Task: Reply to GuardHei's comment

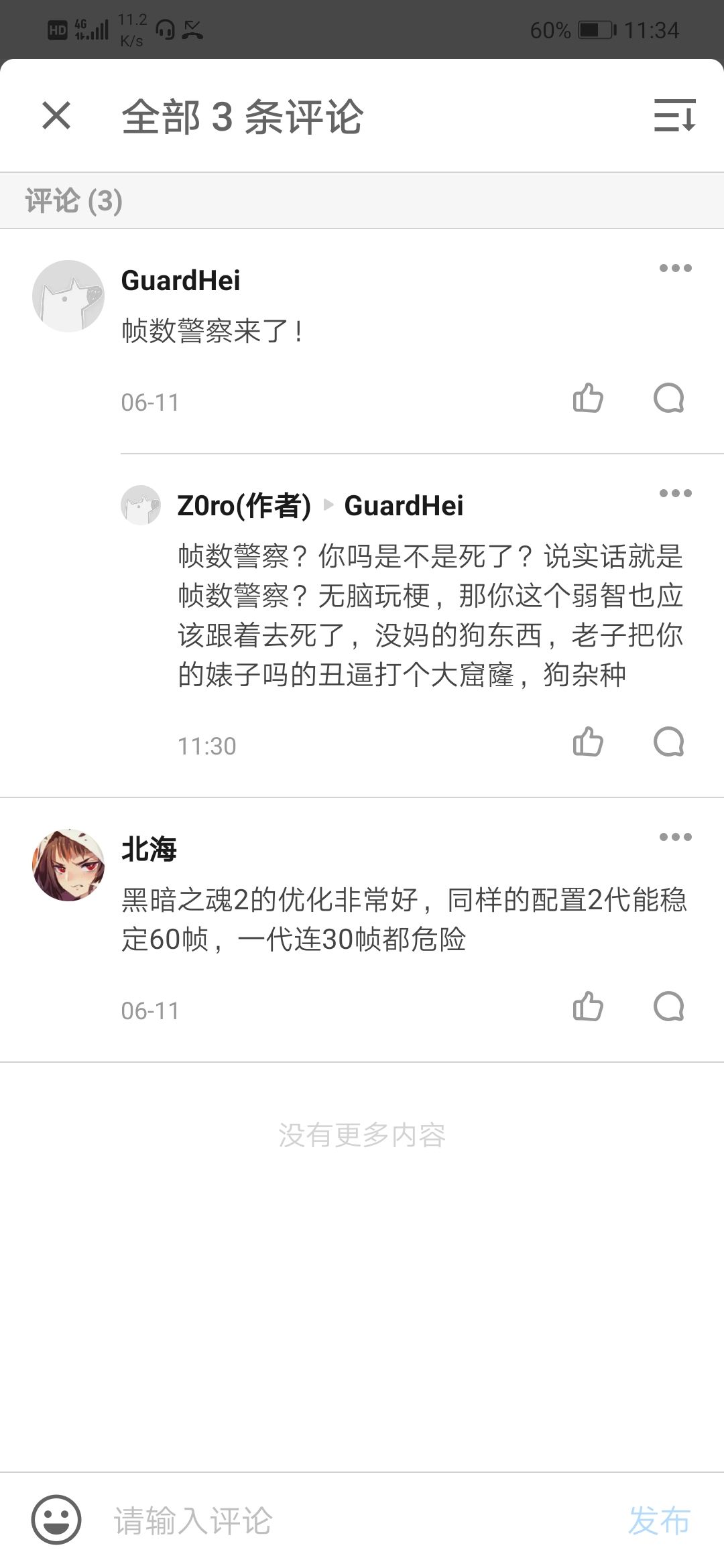Action: (668, 398)
